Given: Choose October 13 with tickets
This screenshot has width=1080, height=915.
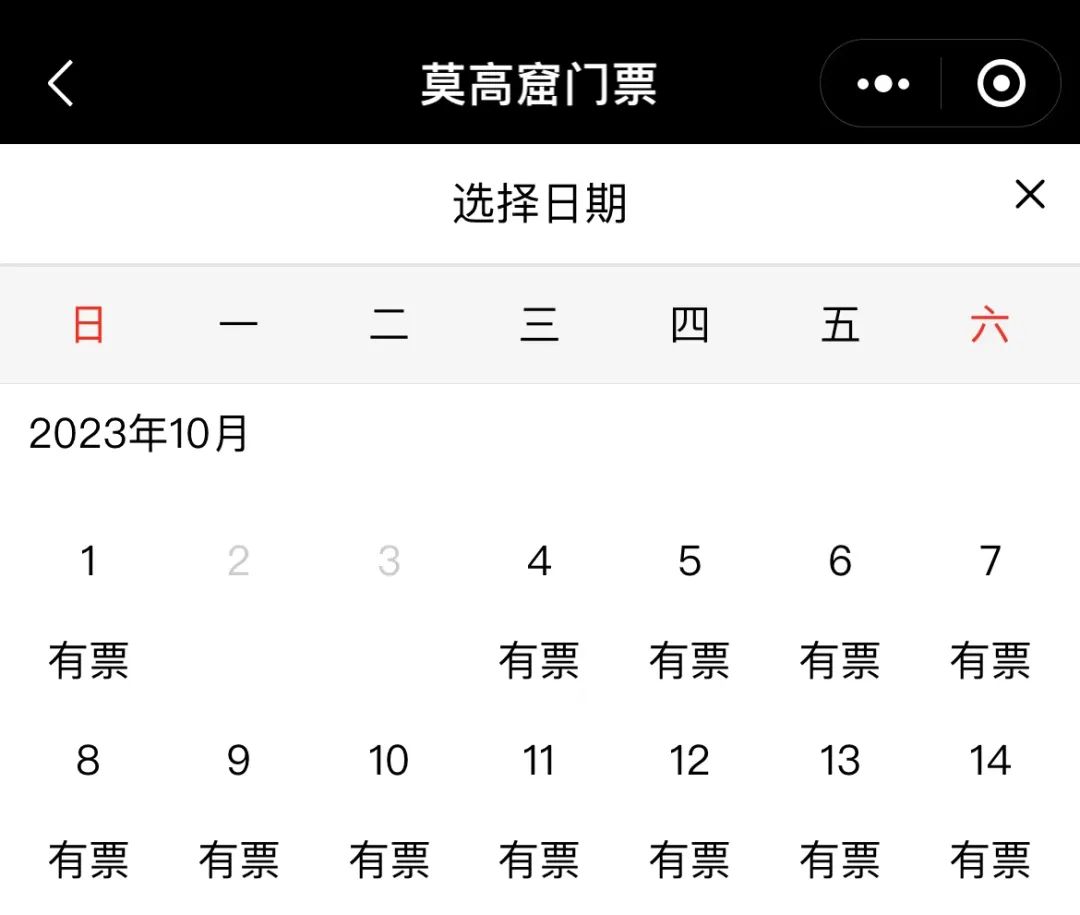Looking at the screenshot, I should 840,808.
